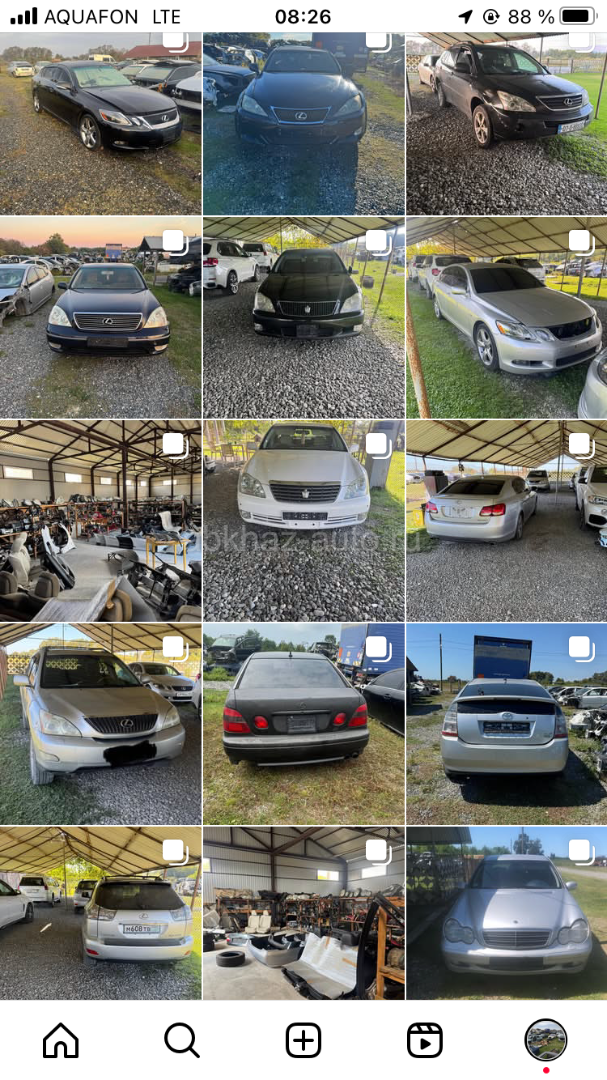The width and height of the screenshot is (607, 1080).
Task: Open the silver sedan rear under canopy post
Action: tap(506, 520)
